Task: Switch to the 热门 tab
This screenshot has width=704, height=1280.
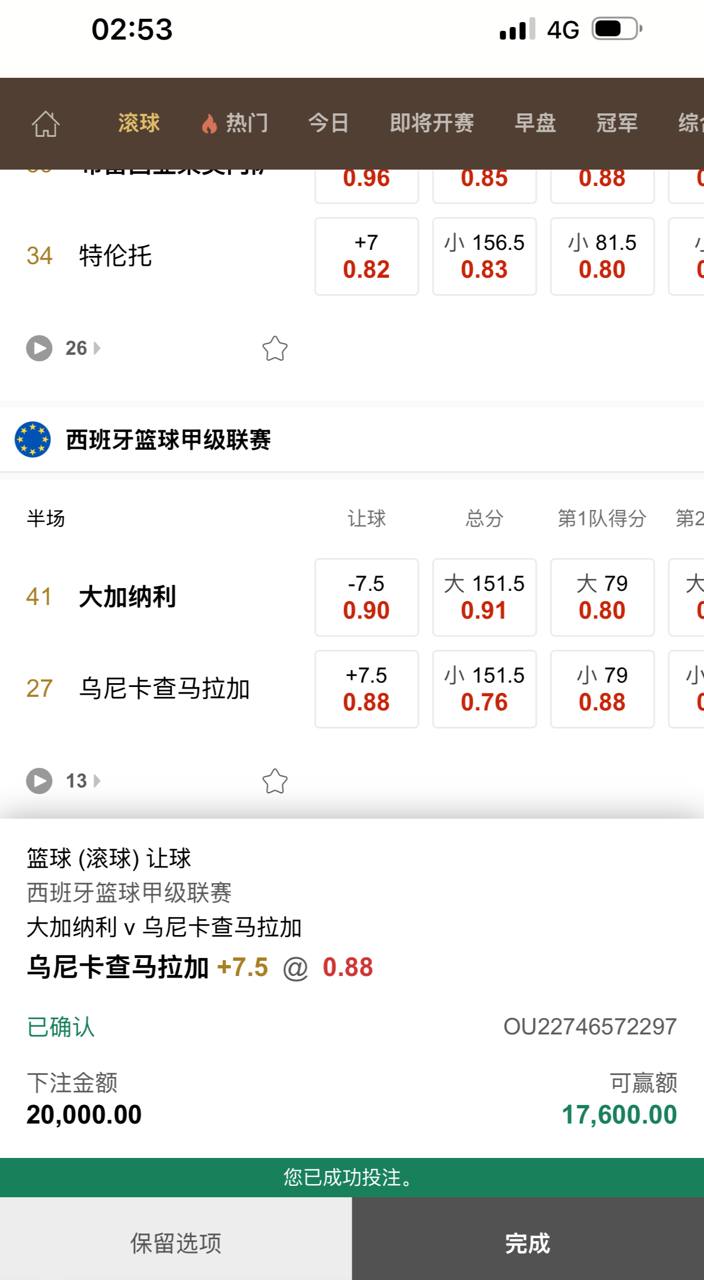Action: [235, 123]
